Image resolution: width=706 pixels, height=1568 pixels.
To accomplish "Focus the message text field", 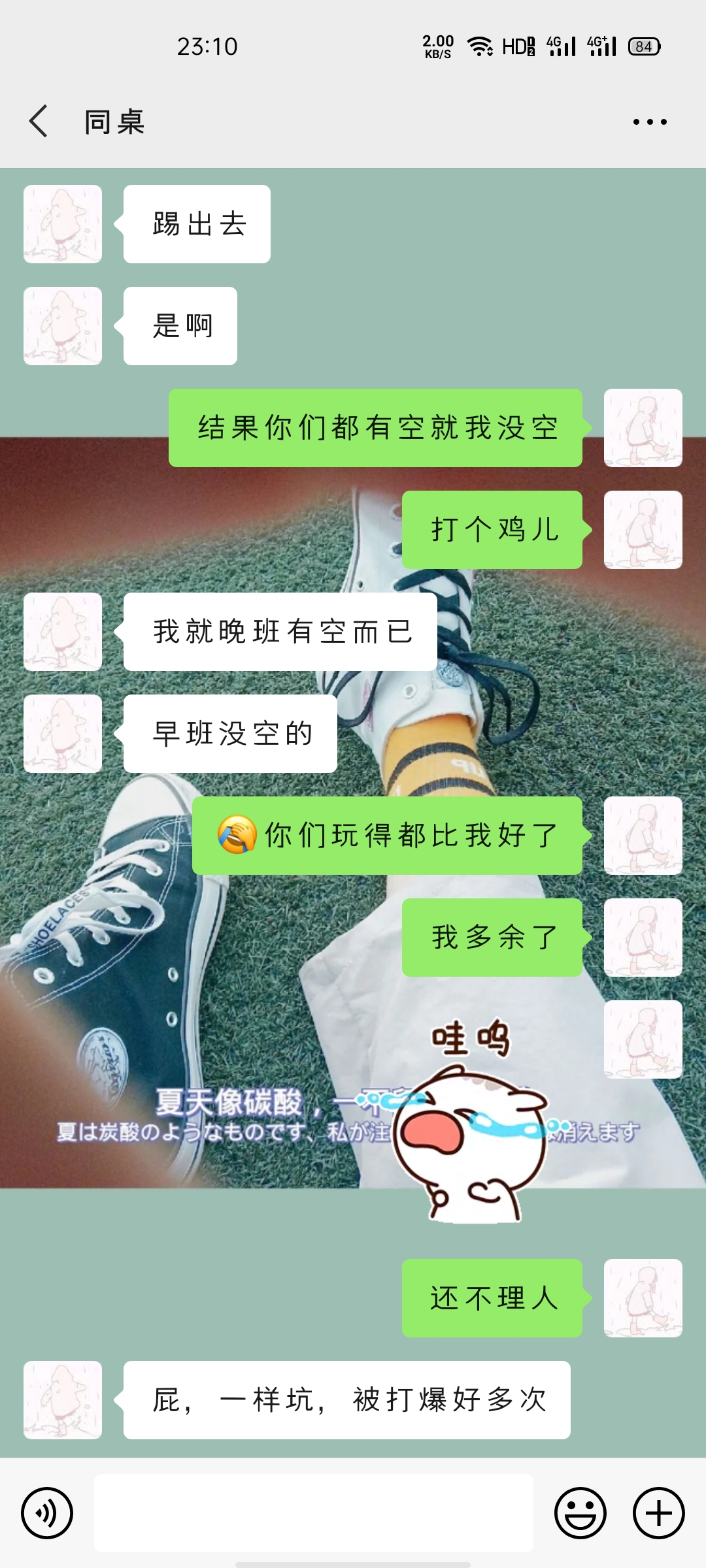I will point(314,1513).
